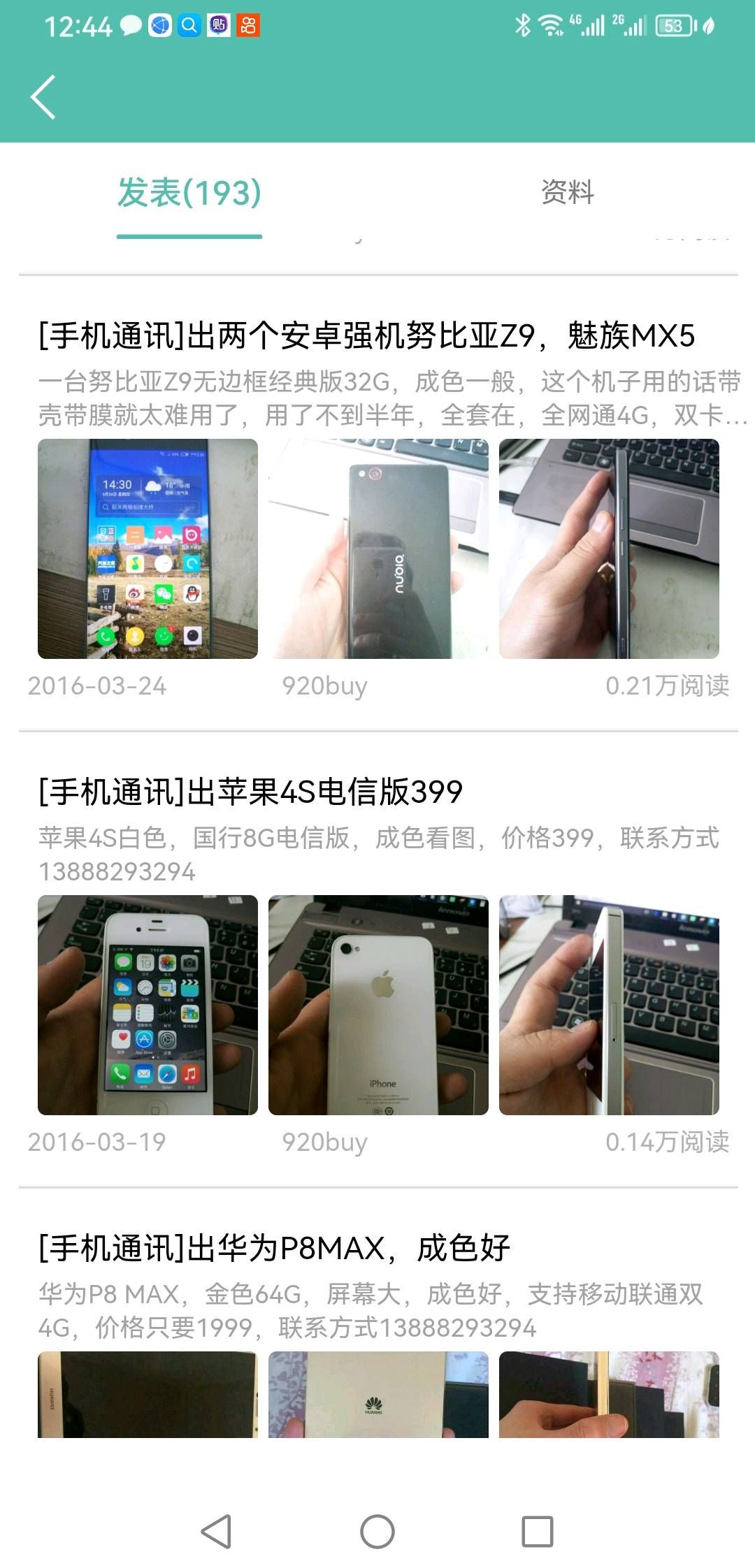View Huawei logo back photo
The width and height of the screenshot is (755, 1568).
378,1395
